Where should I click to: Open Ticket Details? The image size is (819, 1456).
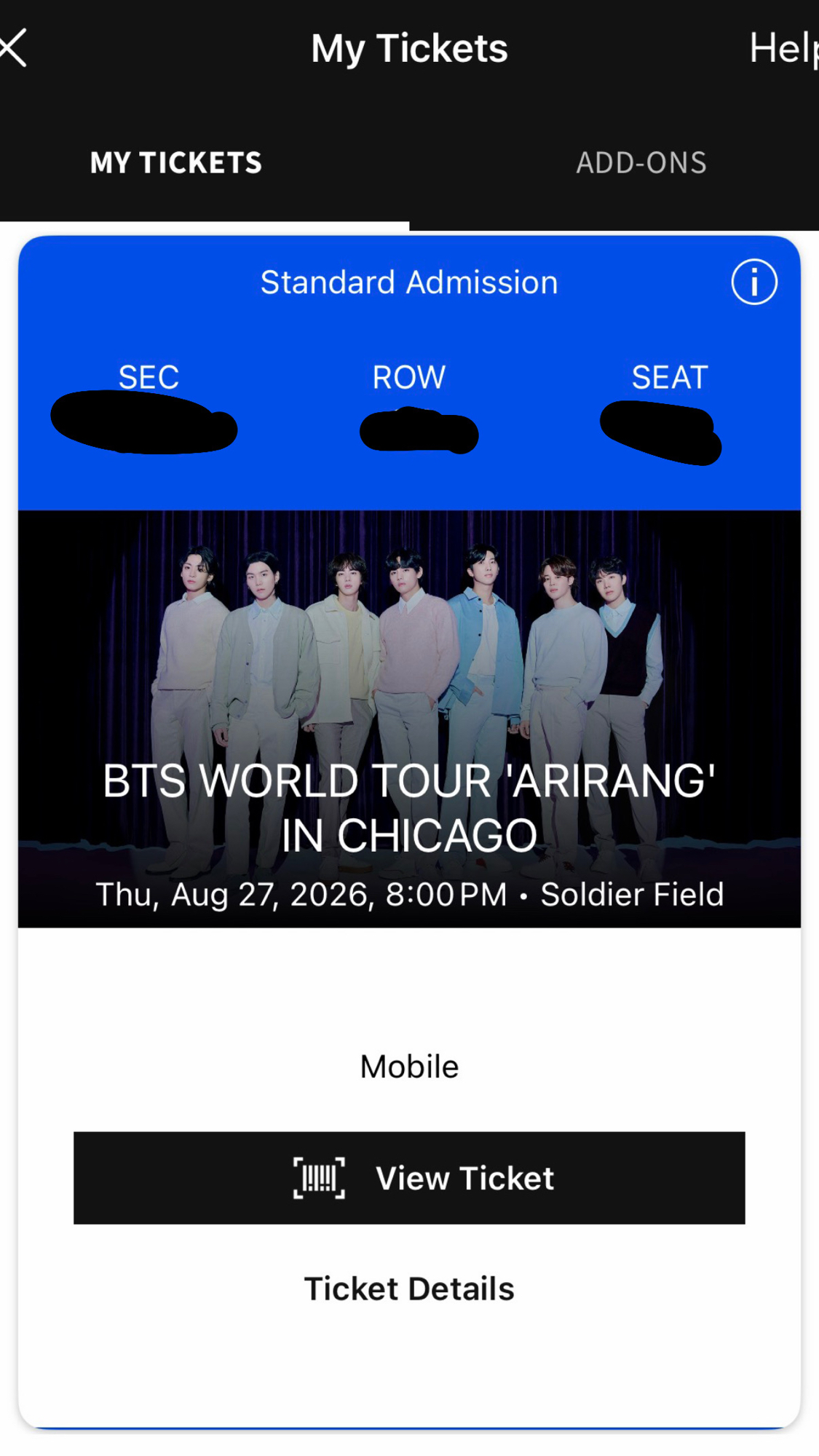409,1289
